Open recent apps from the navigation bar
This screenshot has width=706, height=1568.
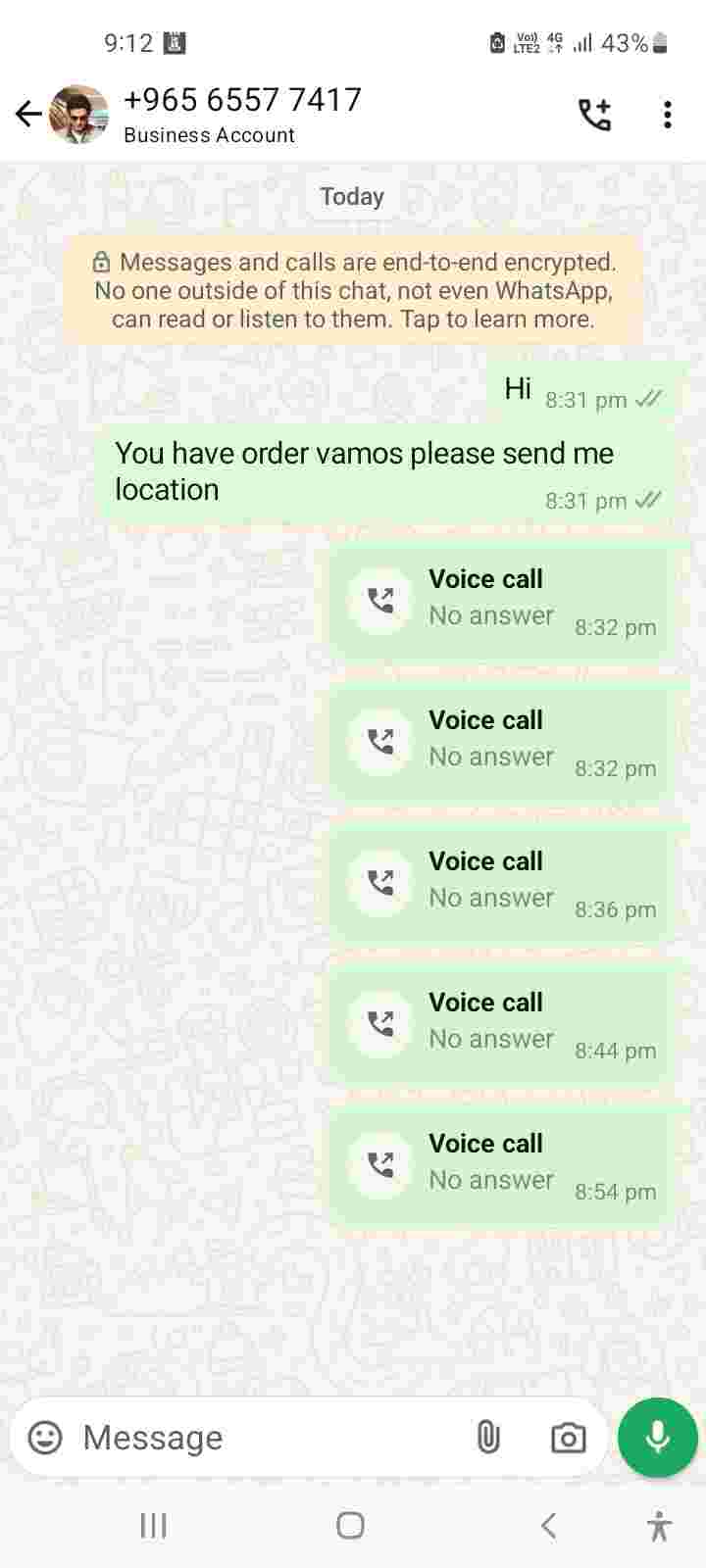pyautogui.click(x=153, y=1525)
